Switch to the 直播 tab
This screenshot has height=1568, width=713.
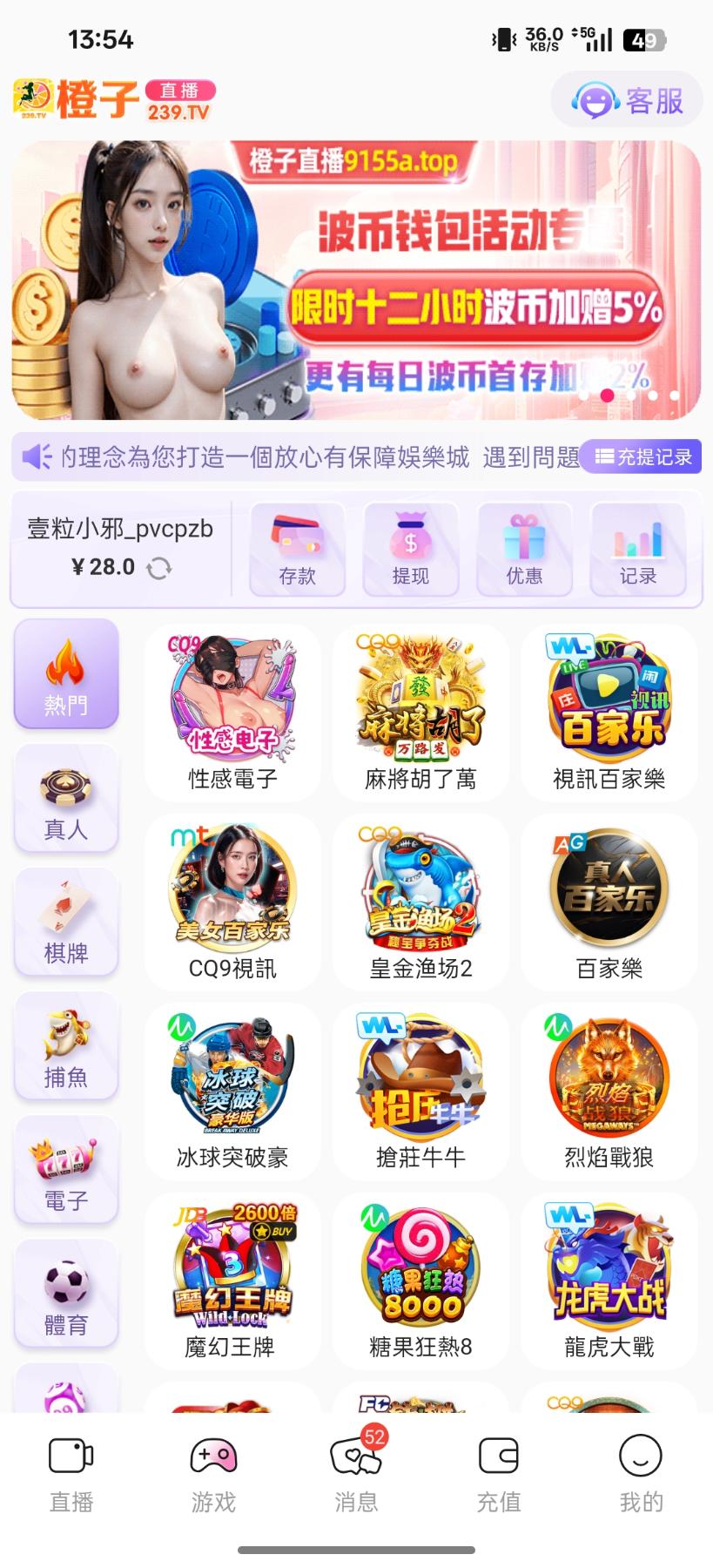click(71, 1473)
